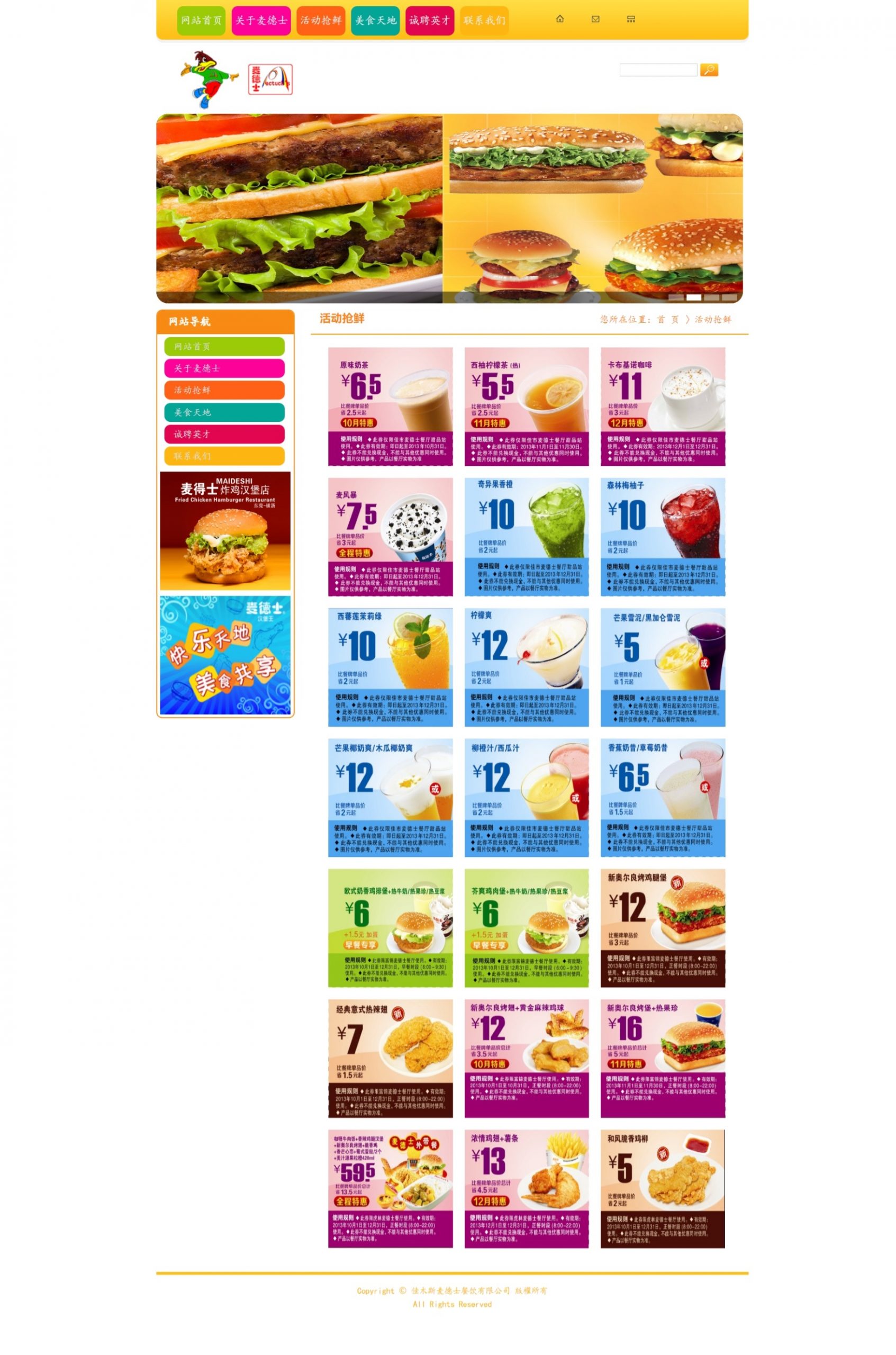Open 活动抢鲜 from the sidebar menu
896x1355 pixels.
(224, 390)
